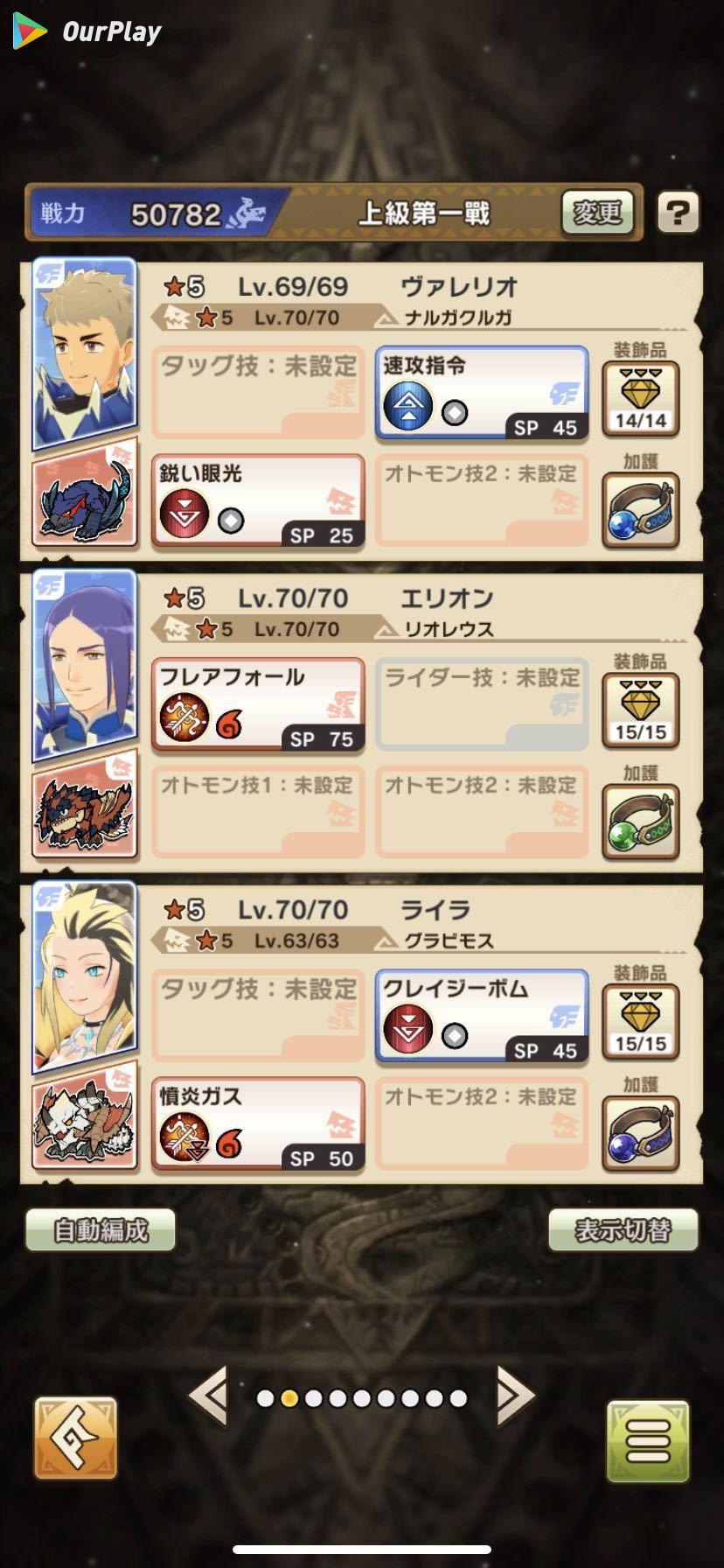Choose the フレアフォール skill slot
Image resolution: width=724 pixels, height=1568 pixels.
click(258, 704)
